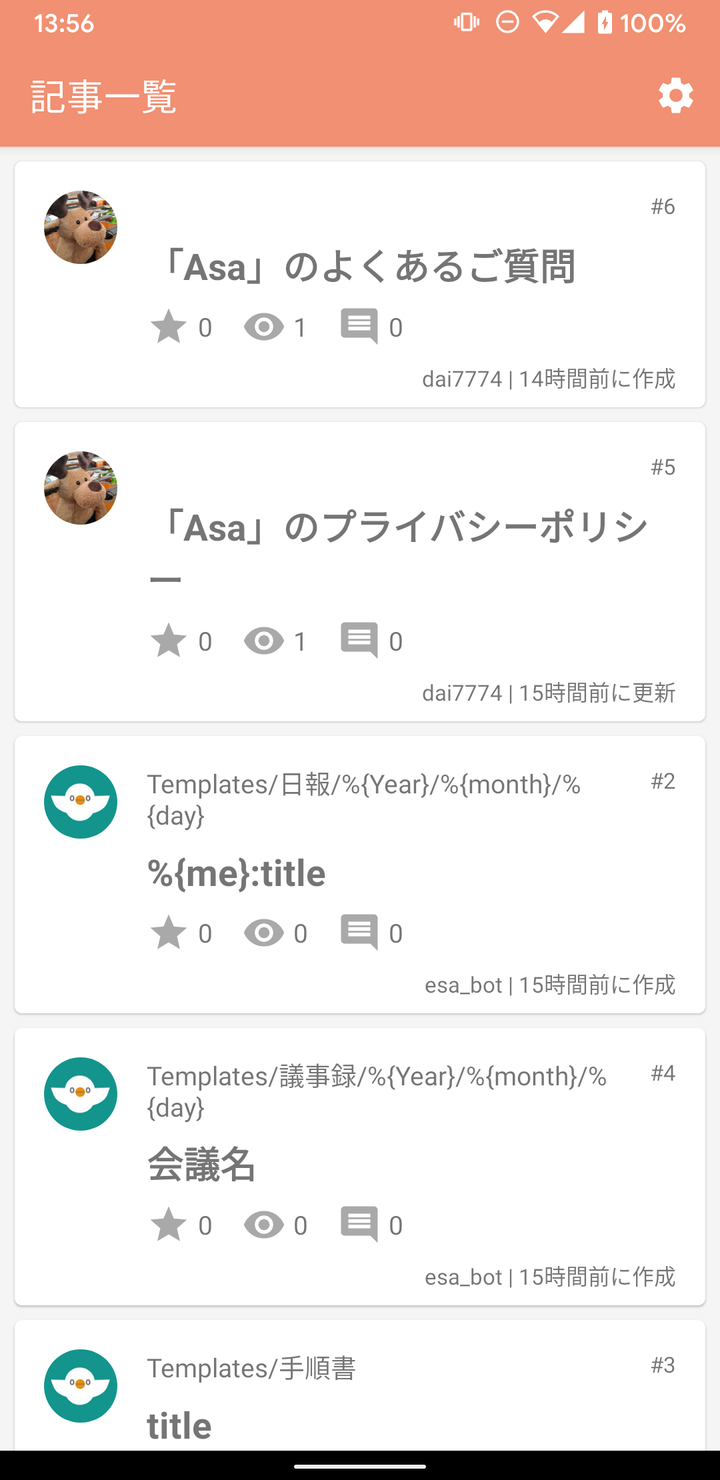Open the 会議名 template article
The height and width of the screenshot is (1480, 720).
(x=202, y=1165)
